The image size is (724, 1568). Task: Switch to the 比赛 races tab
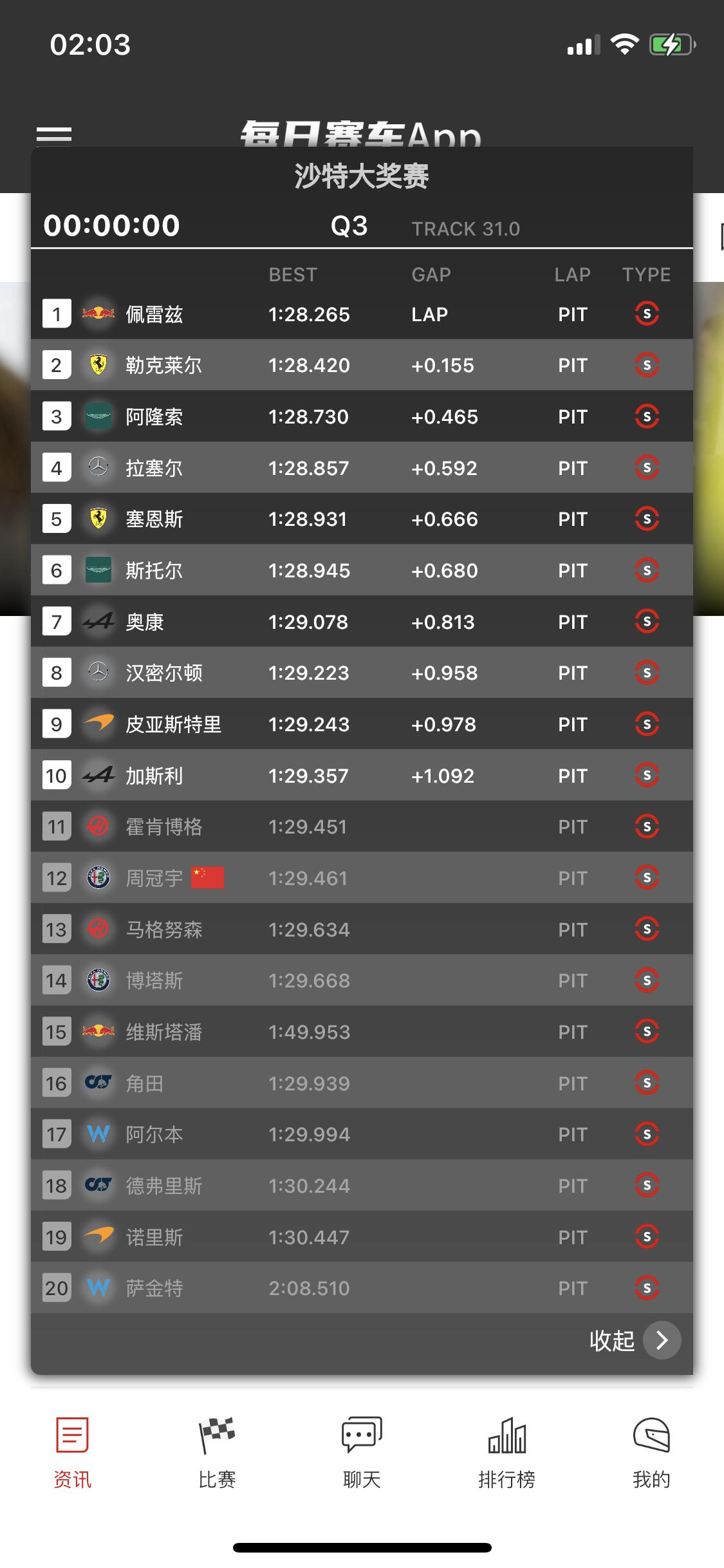point(217,1453)
